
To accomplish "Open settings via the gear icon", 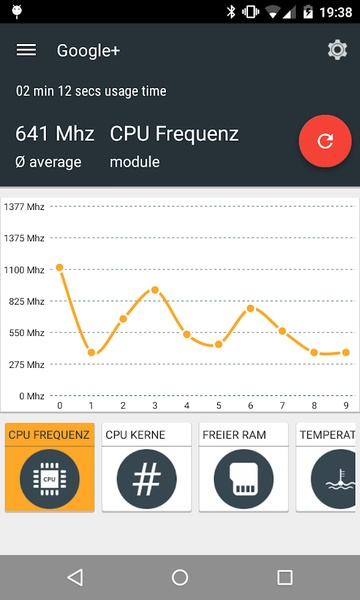I will click(x=337, y=50).
